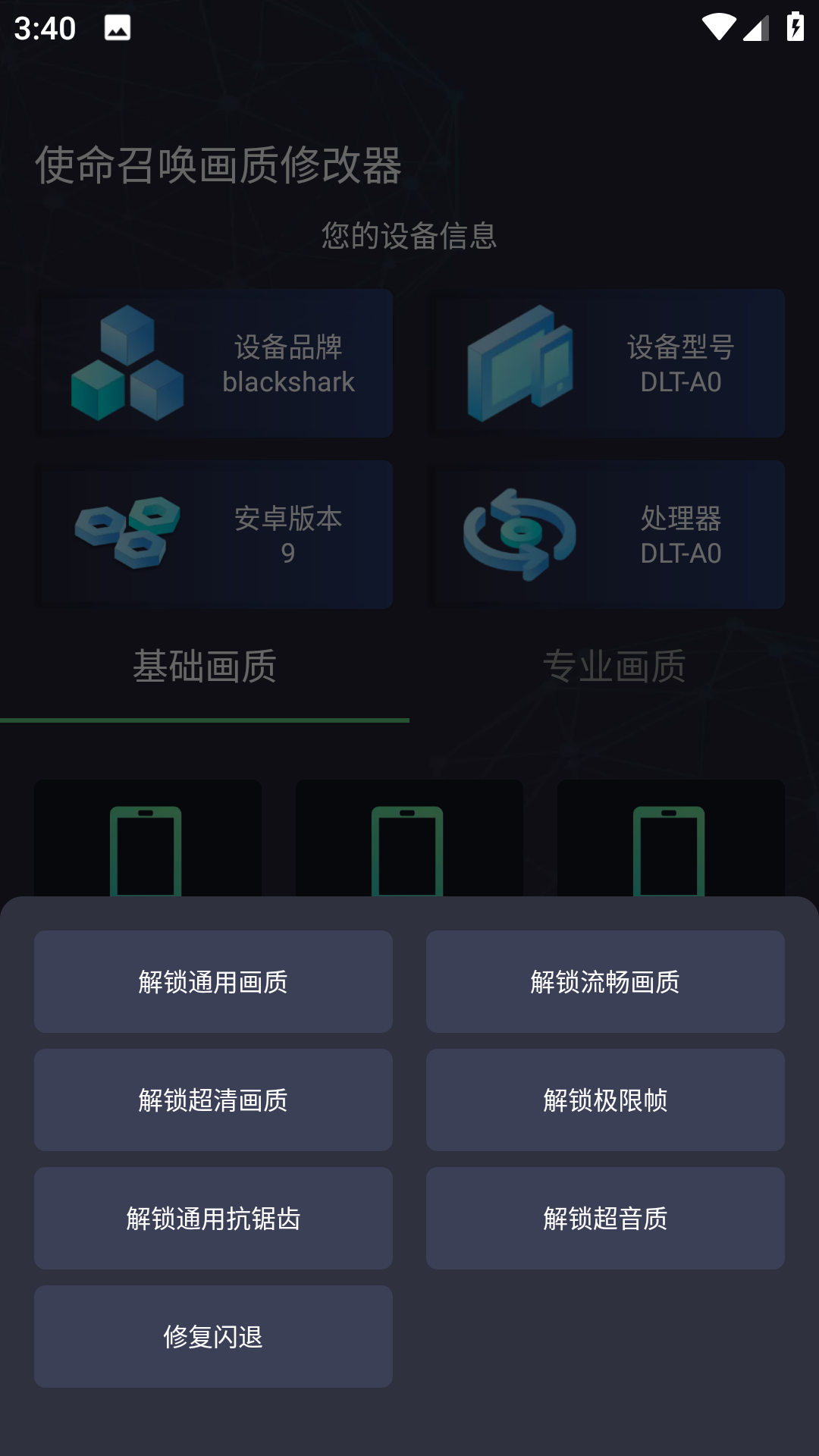Select the leftmost phone thumbnail

[x=146, y=842]
